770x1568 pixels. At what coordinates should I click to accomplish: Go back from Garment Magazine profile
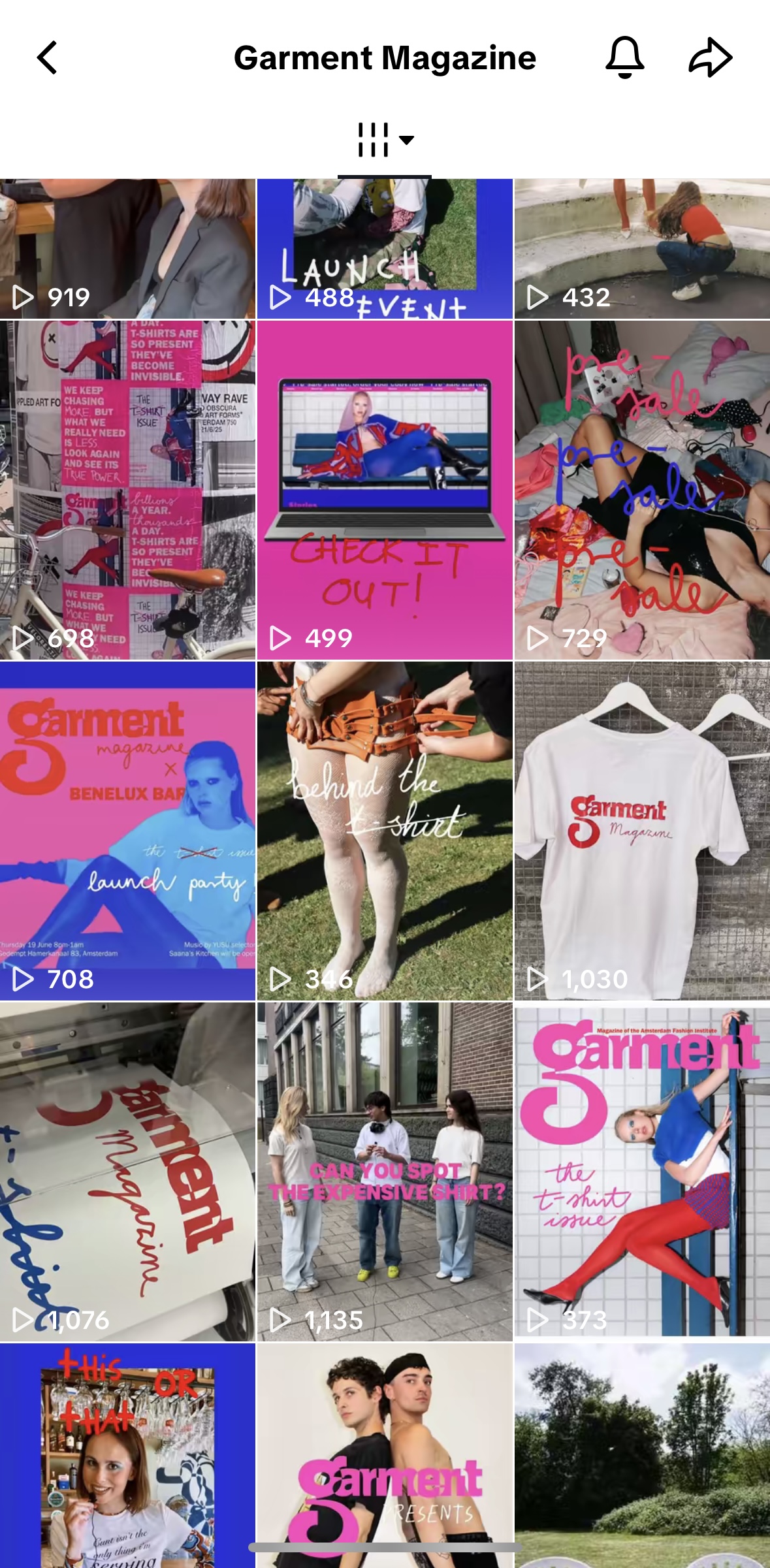point(47,57)
